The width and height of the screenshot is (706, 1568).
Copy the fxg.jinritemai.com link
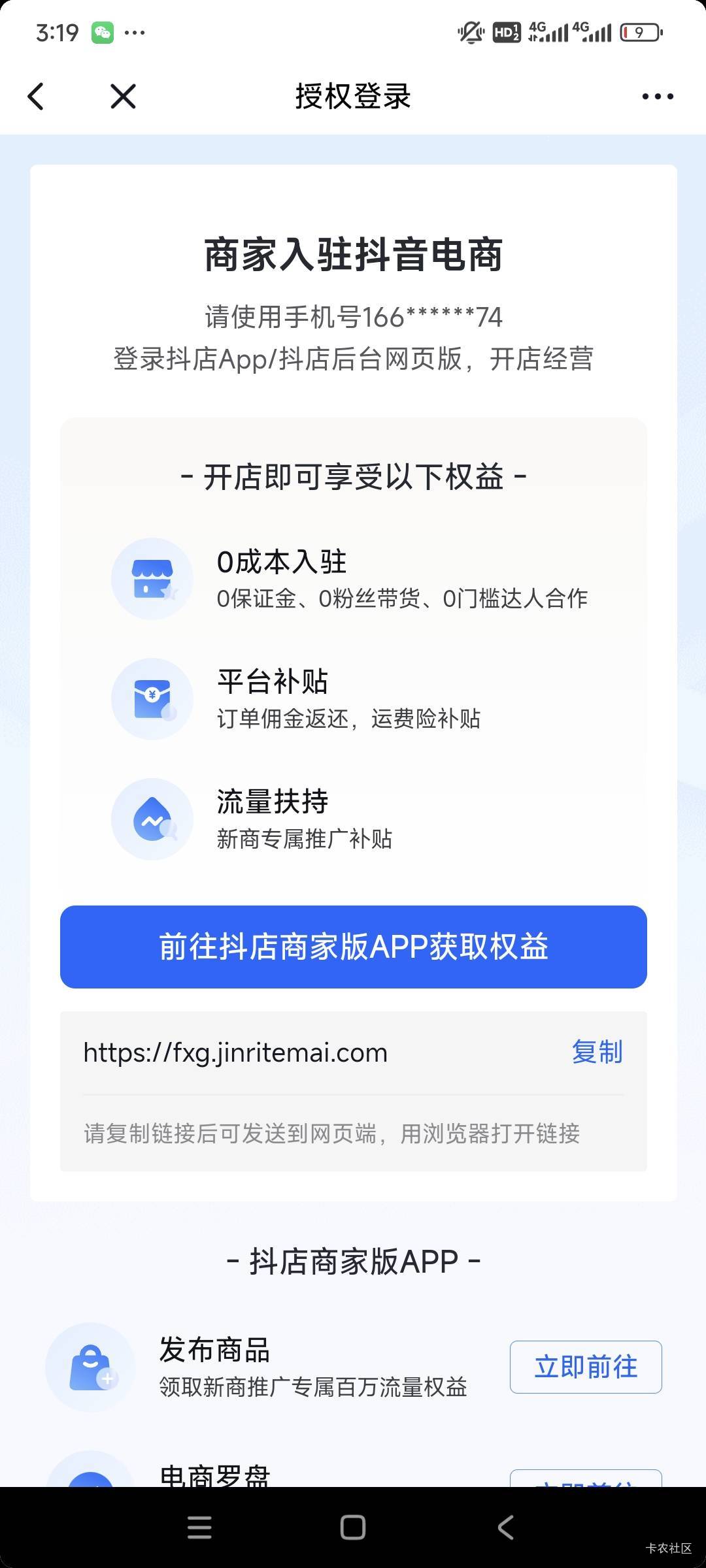[x=597, y=1052]
